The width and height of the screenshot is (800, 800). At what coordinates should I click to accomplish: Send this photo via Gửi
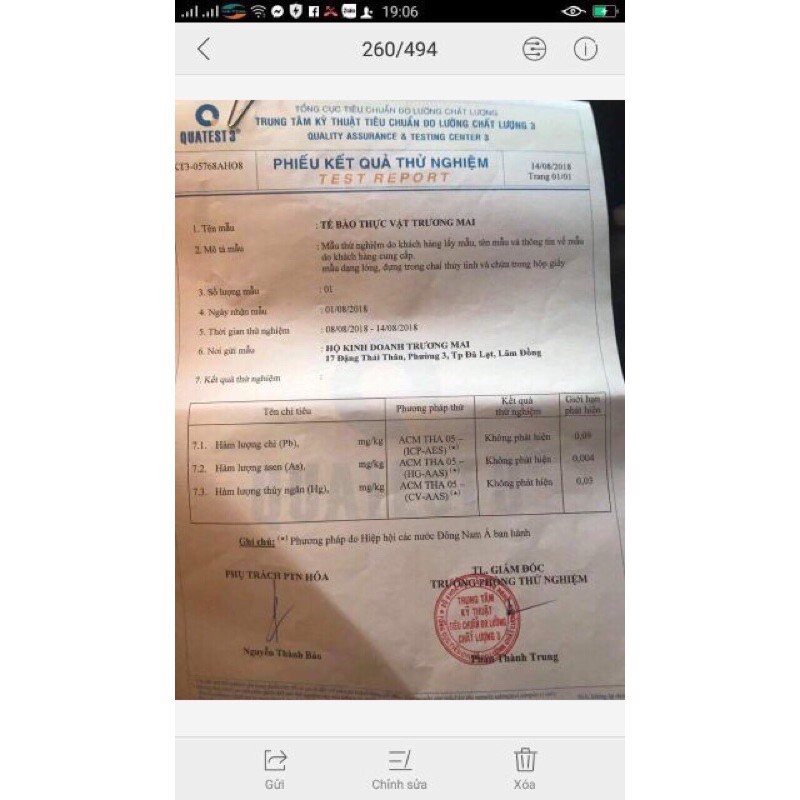(275, 768)
